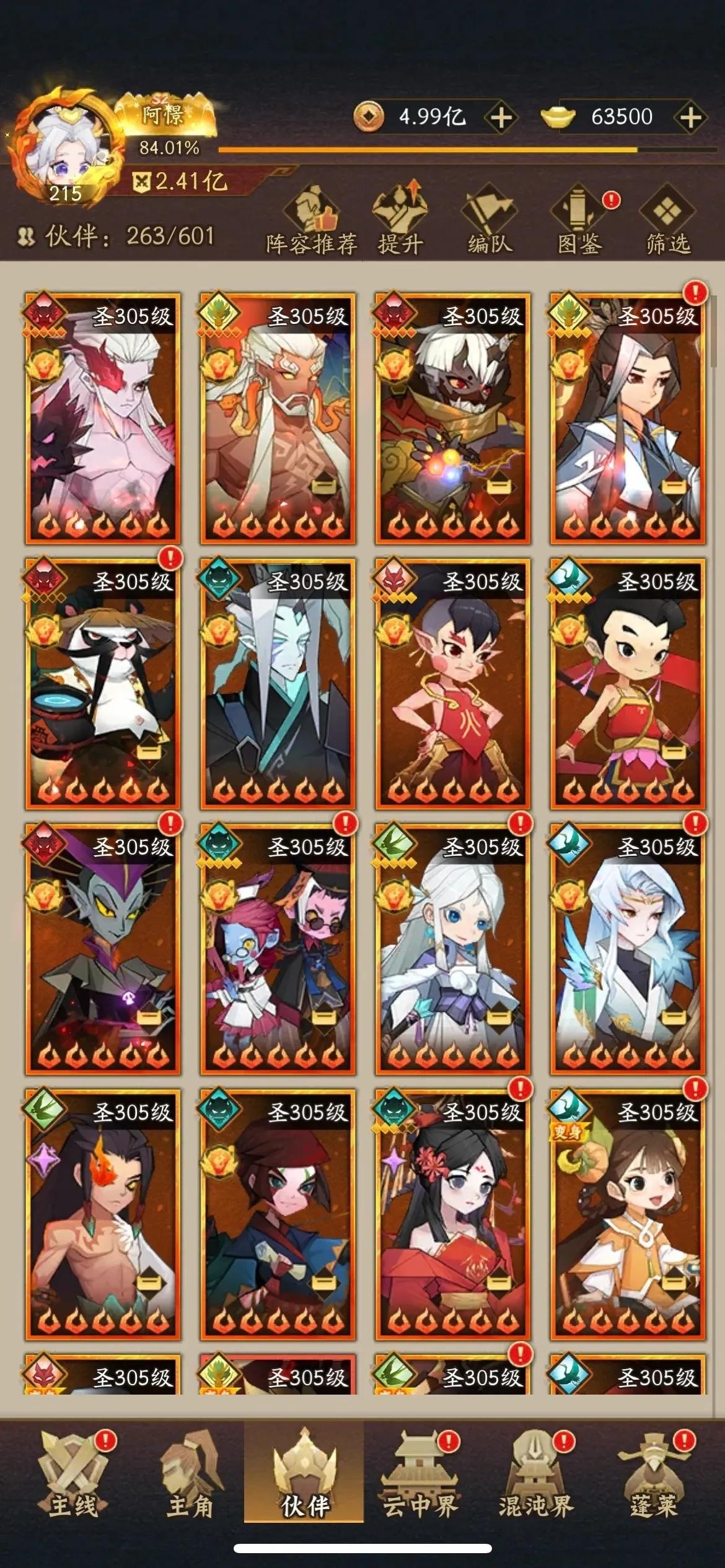The width and height of the screenshot is (725, 1568).
Task: Open the 编队 team formation
Action: [490, 221]
